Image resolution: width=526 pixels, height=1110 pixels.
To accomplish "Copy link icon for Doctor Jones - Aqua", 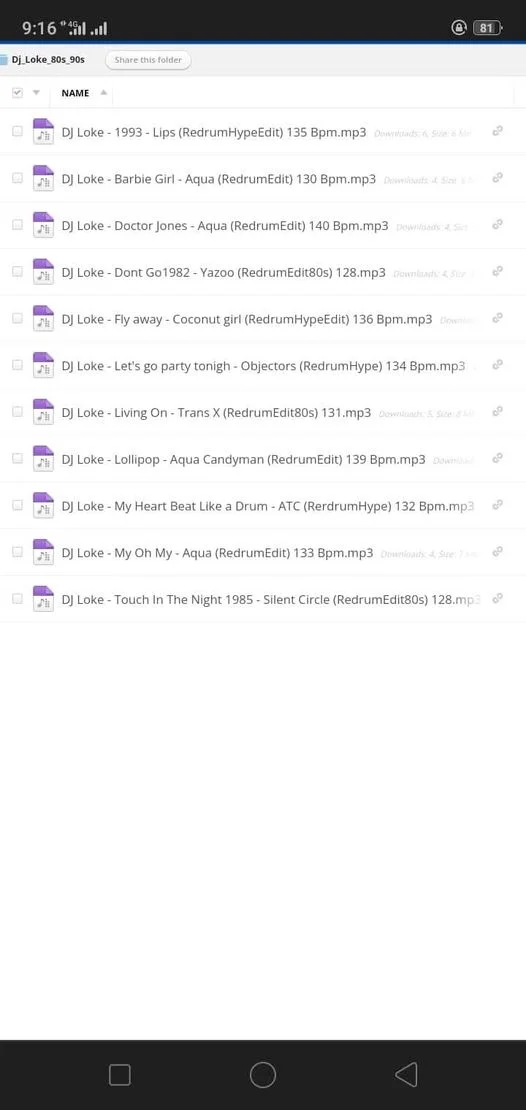I will tap(498, 224).
